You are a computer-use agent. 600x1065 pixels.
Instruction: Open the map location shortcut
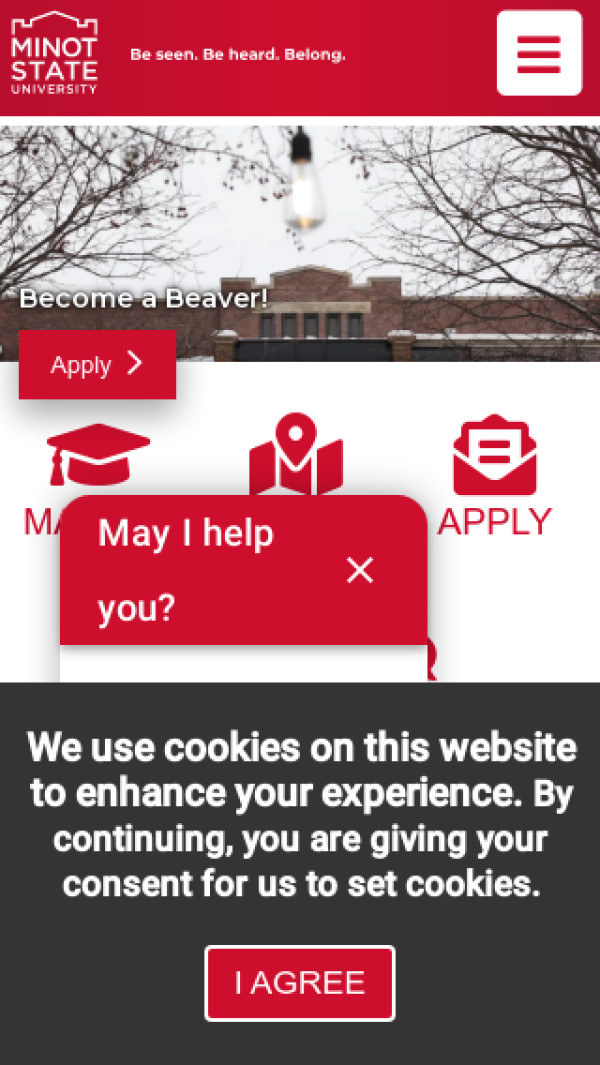[296, 455]
